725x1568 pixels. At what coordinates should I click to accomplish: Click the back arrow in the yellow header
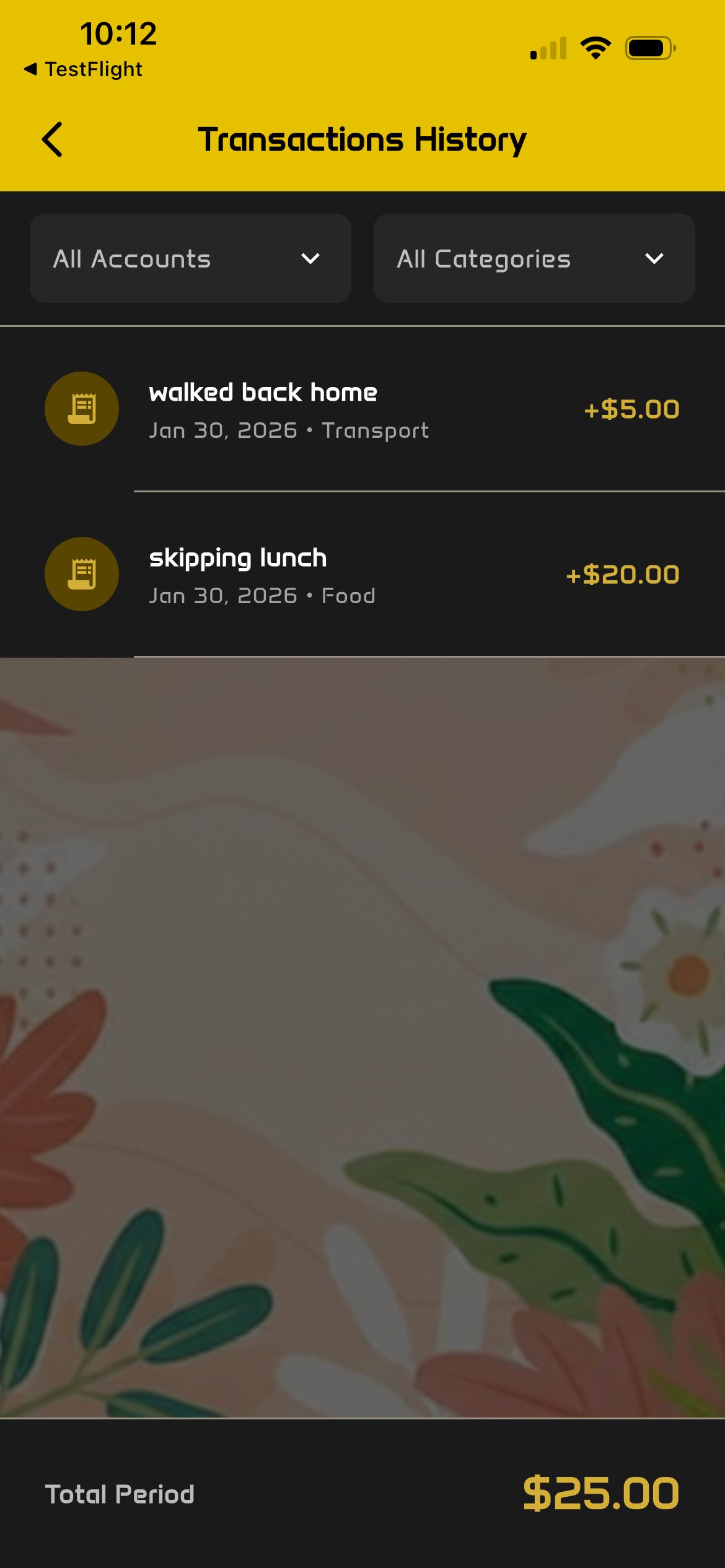pyautogui.click(x=52, y=139)
